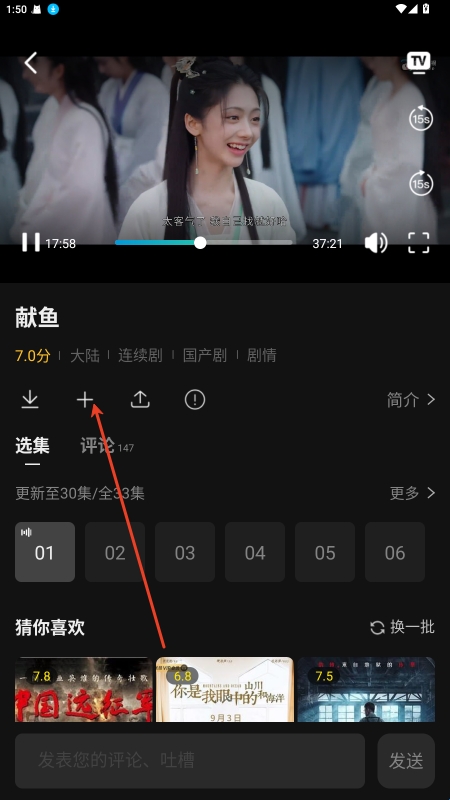450x800 pixels.
Task: Open 你是我眼中的山川和海洋 recommendation
Action: click(225, 689)
